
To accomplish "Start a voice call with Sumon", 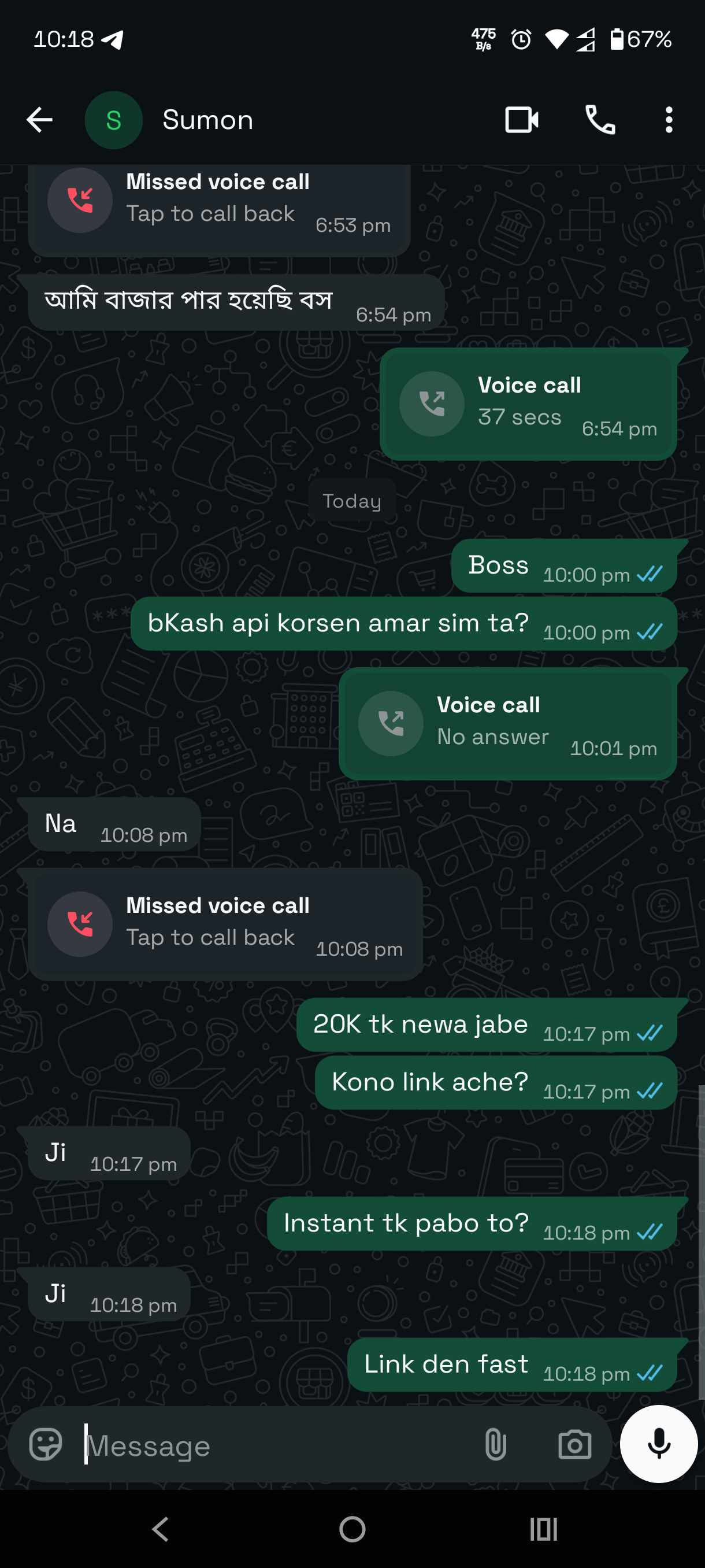I will click(x=600, y=120).
